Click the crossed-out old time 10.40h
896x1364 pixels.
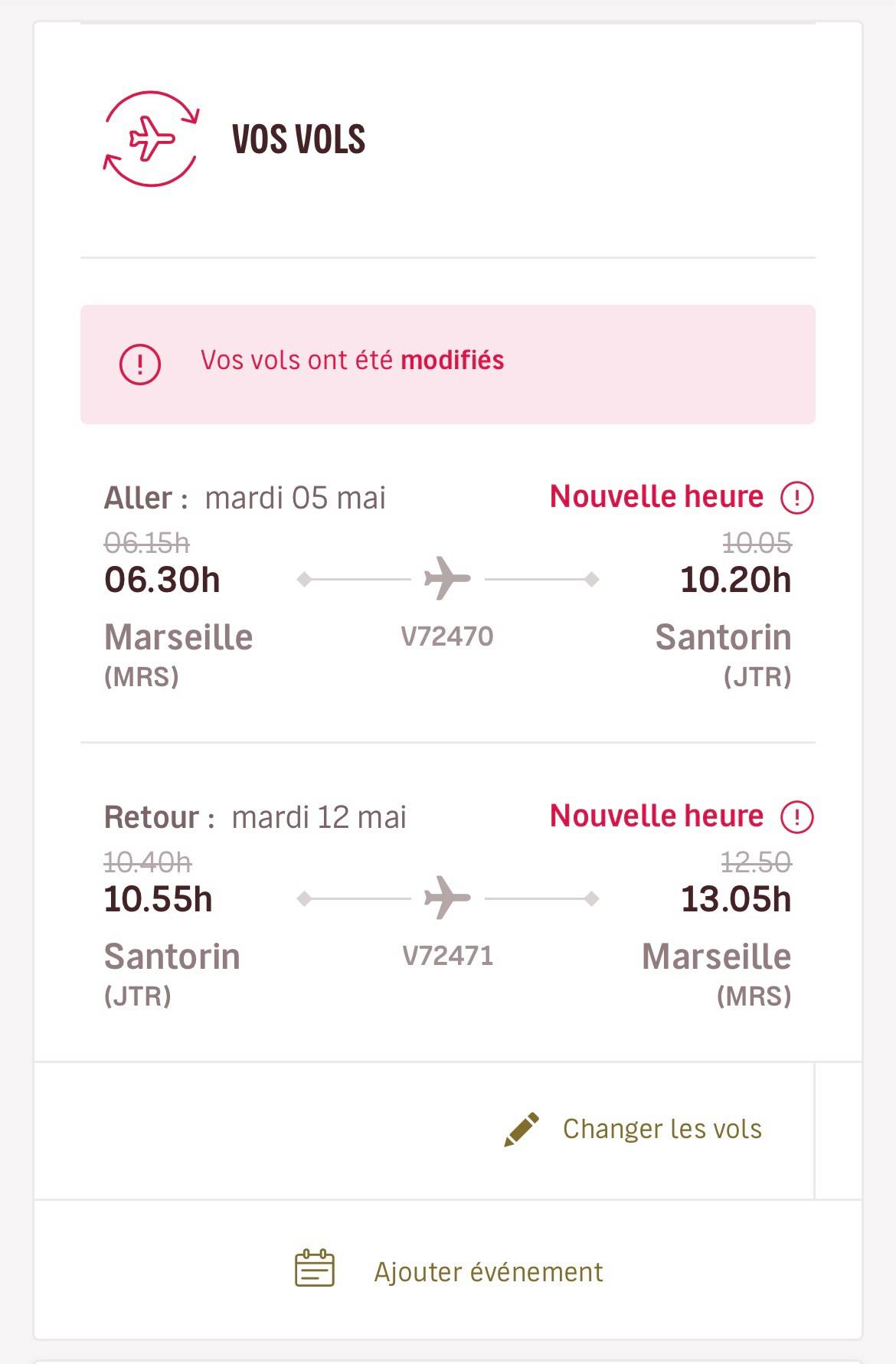[146, 861]
